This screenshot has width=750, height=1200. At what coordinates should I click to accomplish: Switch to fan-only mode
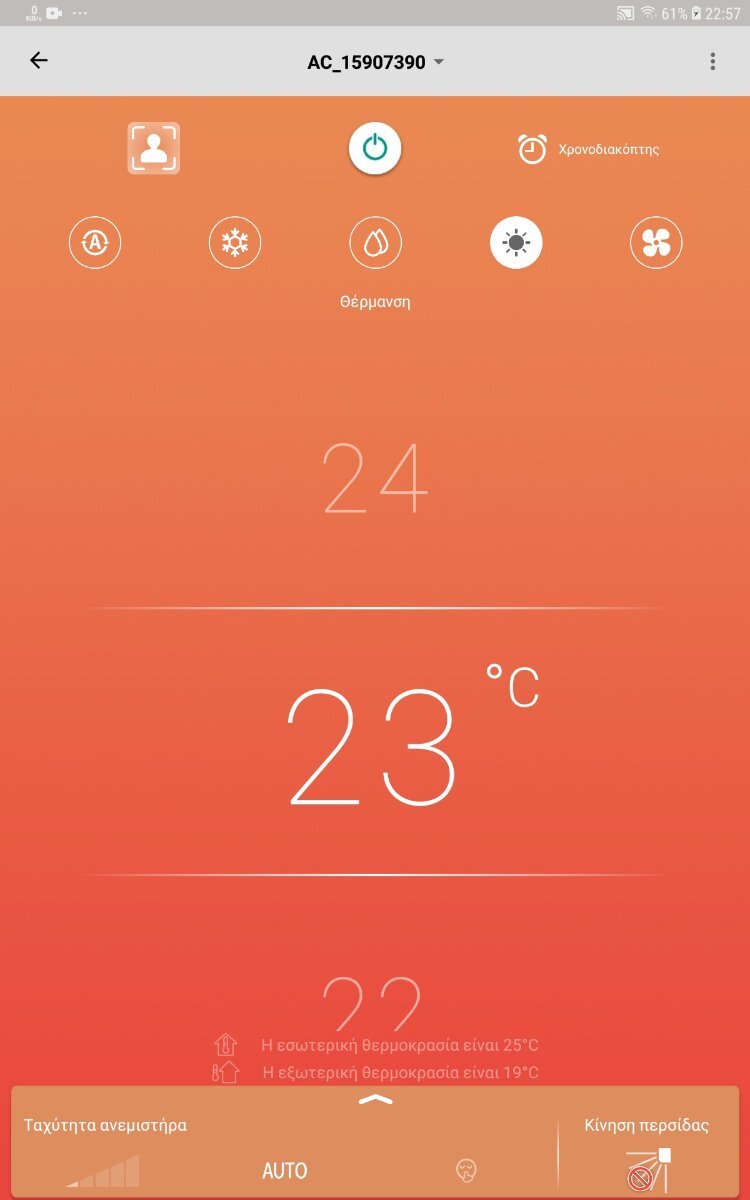pos(656,242)
